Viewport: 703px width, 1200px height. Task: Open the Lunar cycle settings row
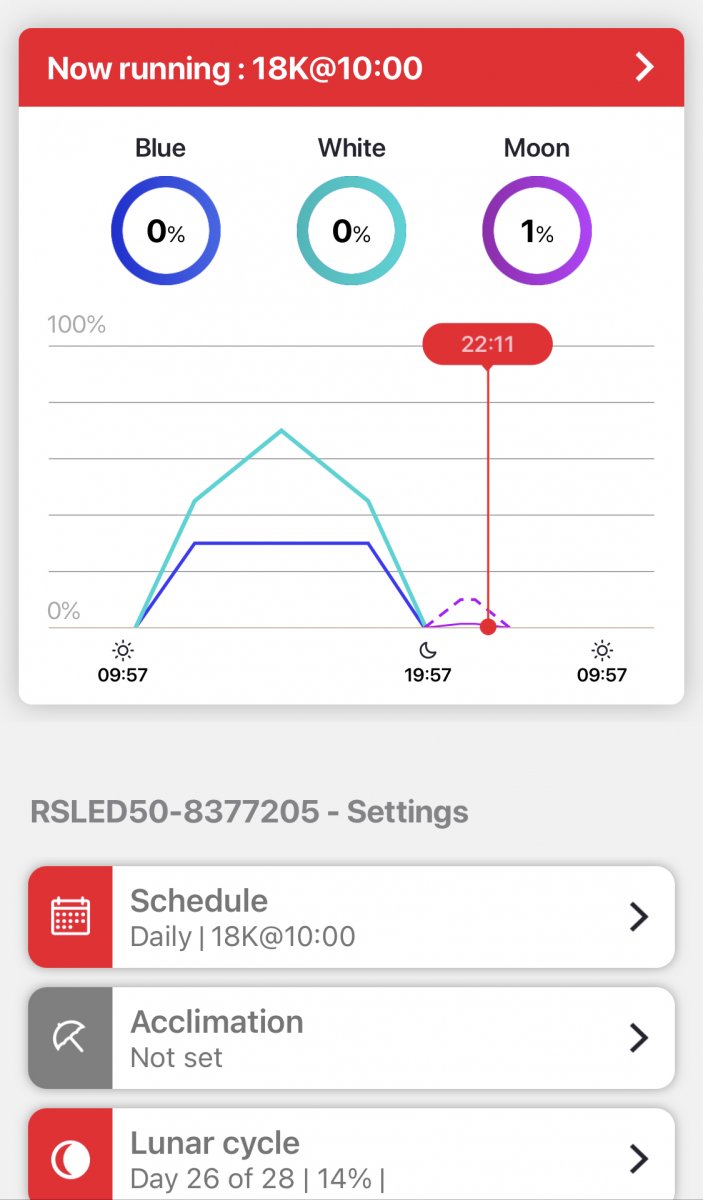351,1154
